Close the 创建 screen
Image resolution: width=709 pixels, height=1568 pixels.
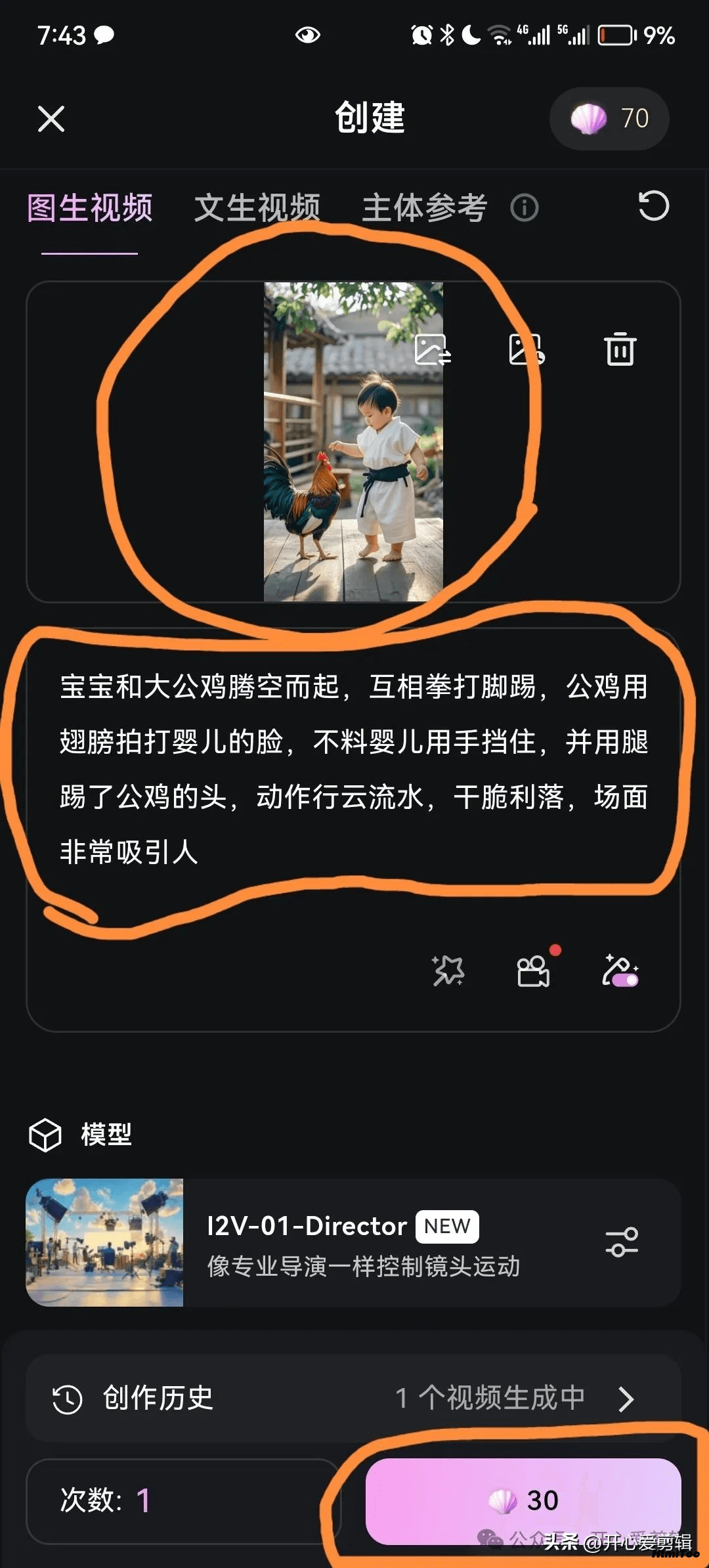51,119
